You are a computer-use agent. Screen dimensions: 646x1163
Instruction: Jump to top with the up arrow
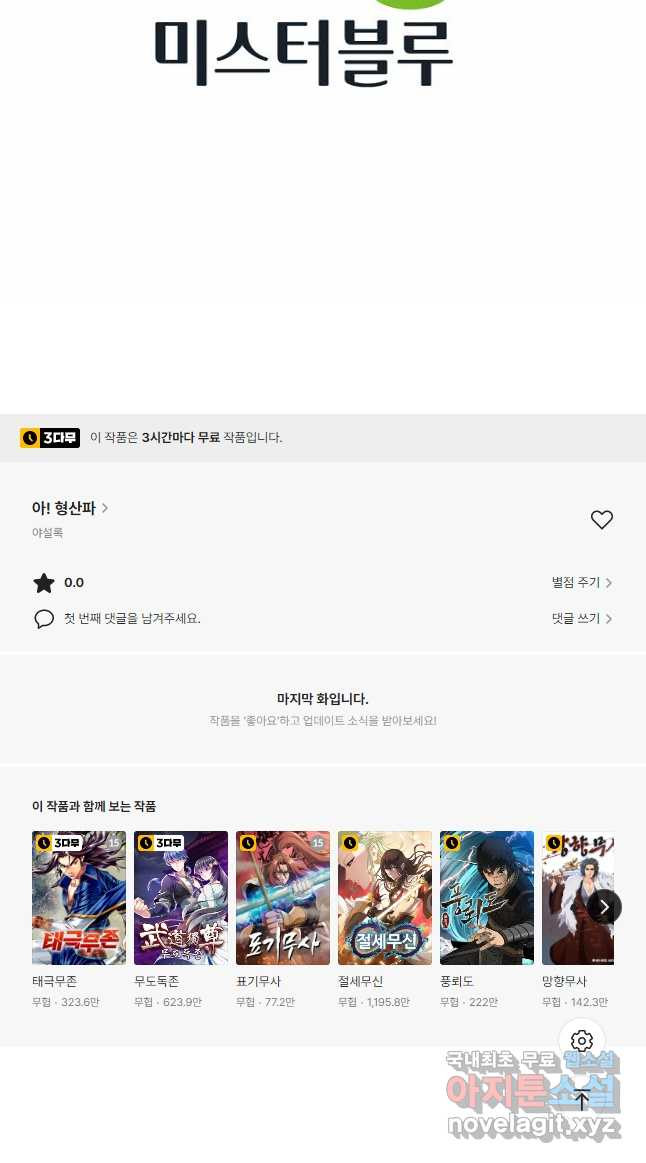click(x=582, y=1100)
